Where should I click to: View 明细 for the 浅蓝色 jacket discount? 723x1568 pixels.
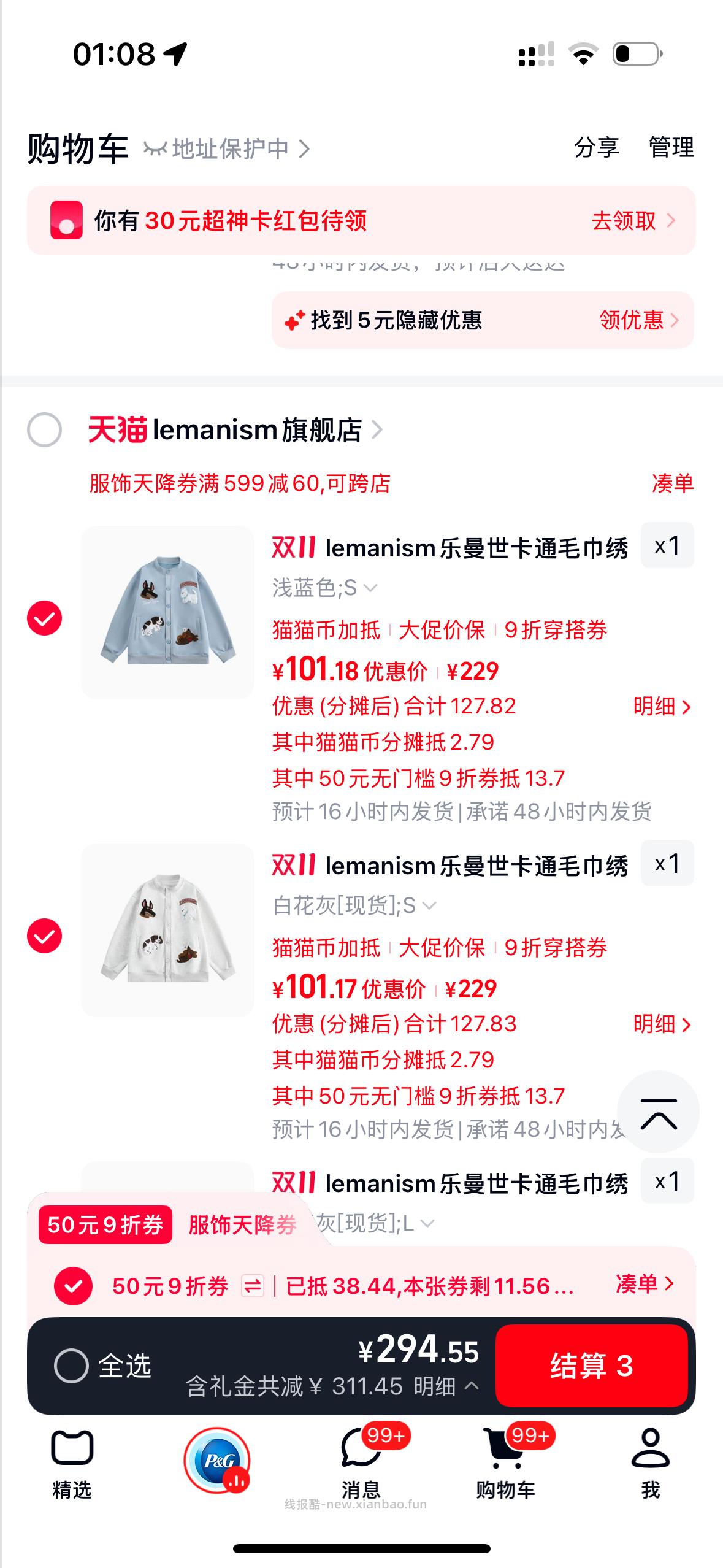coord(662,707)
